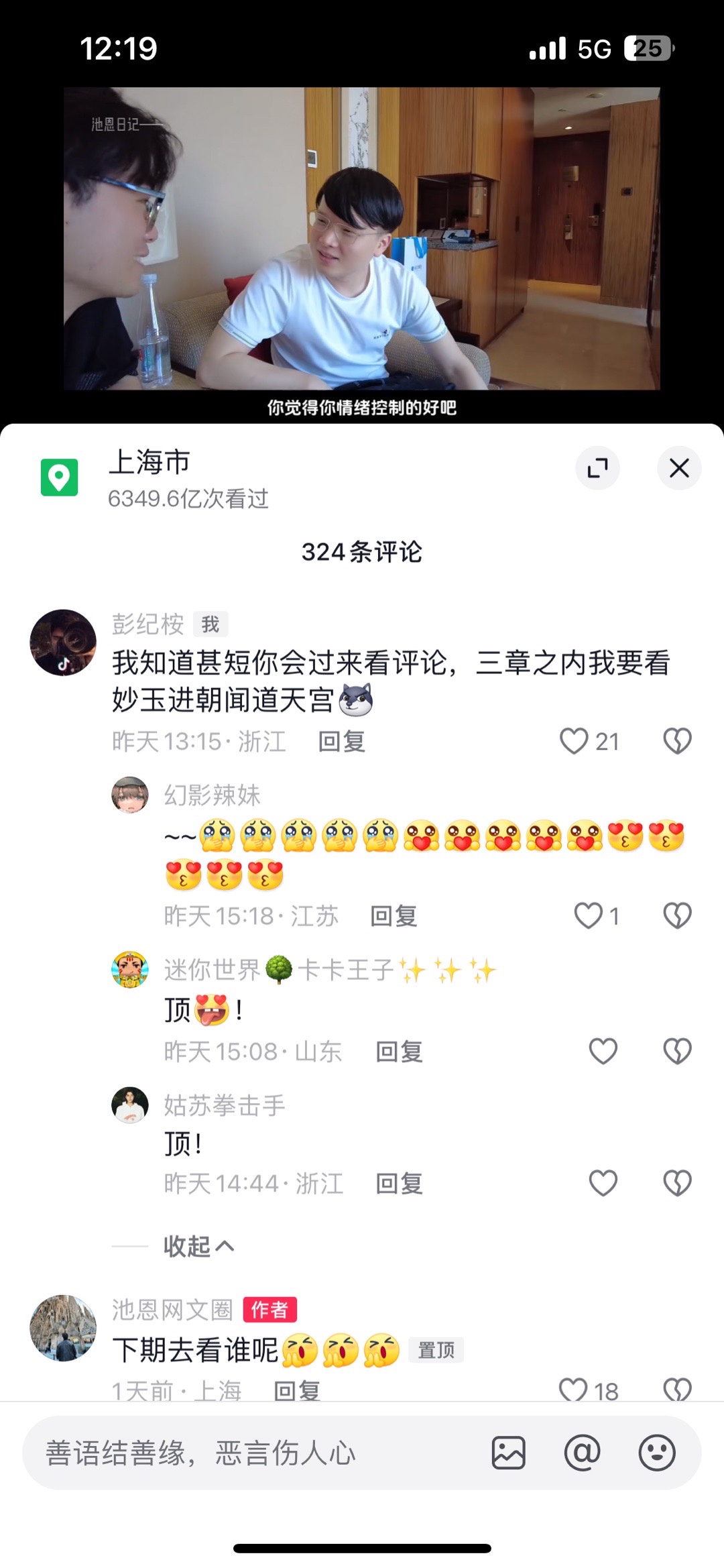Reply to 迷你世界卡卡王子's comment
The height and width of the screenshot is (1568, 724).
point(399,1052)
